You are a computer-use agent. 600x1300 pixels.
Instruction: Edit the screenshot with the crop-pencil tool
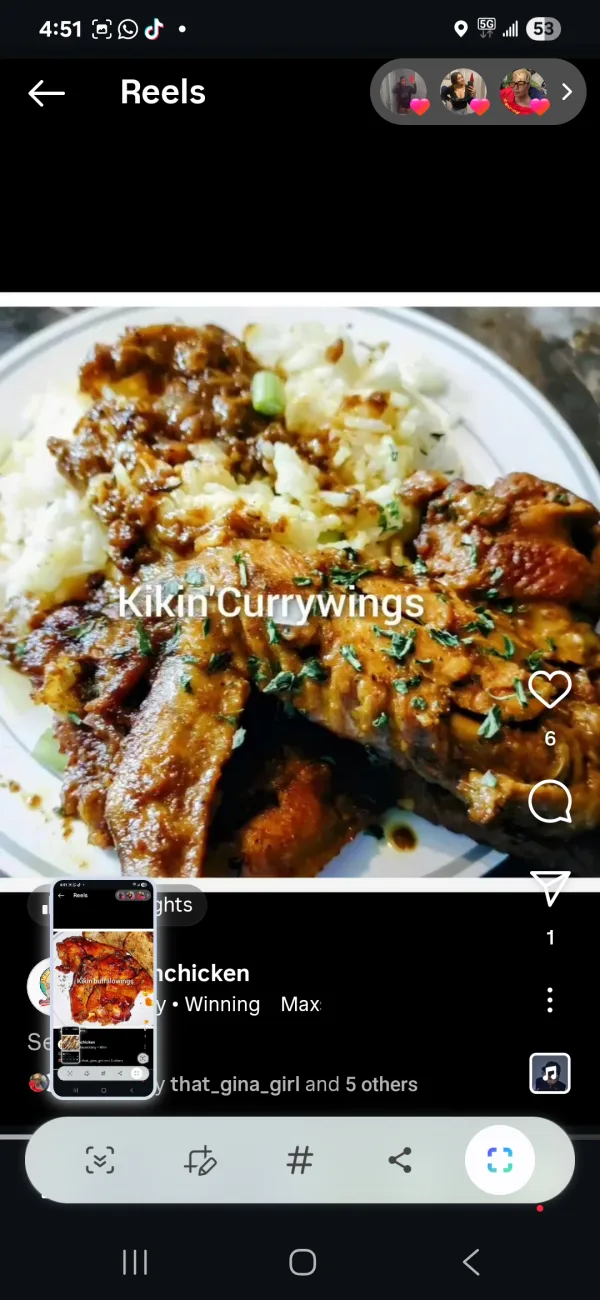(200, 1160)
